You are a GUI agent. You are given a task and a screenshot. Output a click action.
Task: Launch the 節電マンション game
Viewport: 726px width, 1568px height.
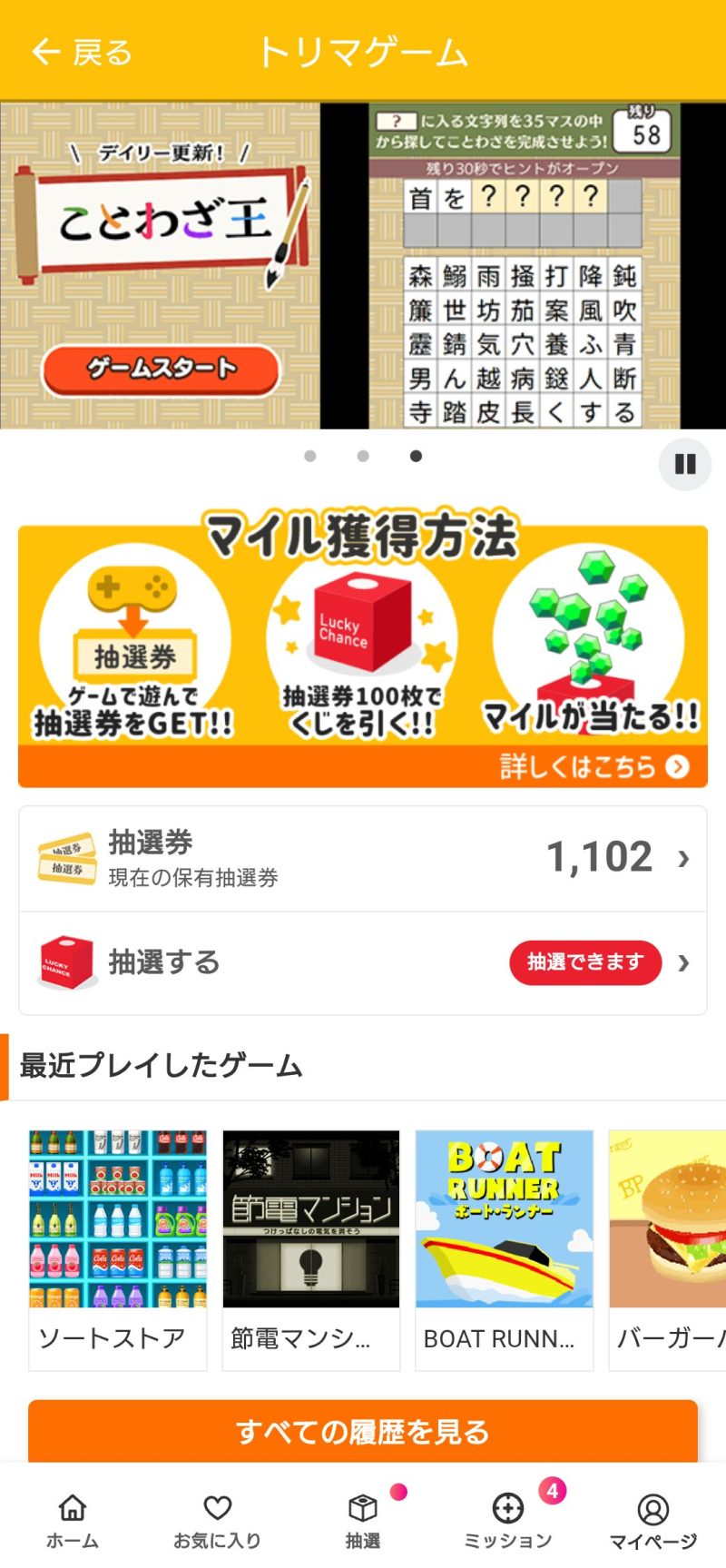tap(311, 1248)
